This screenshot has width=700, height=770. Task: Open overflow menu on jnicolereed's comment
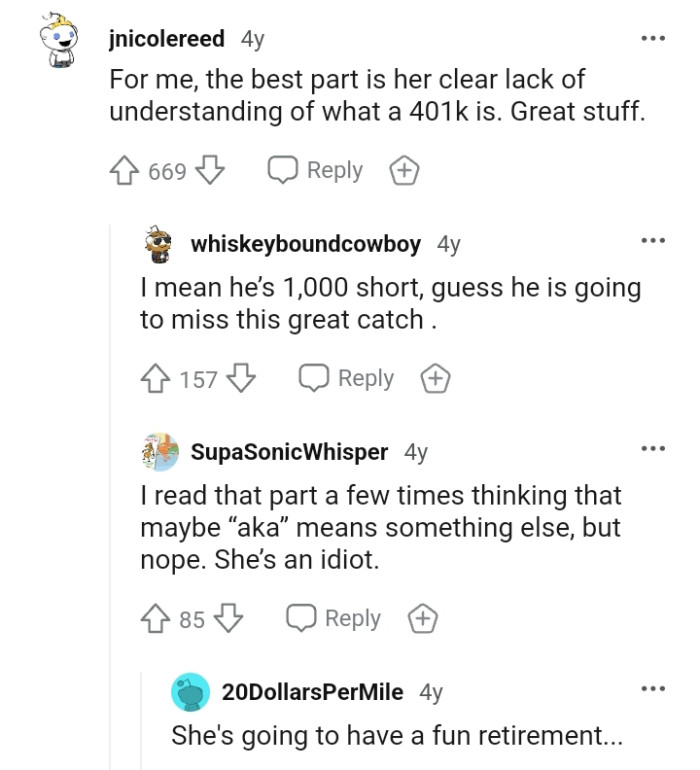[652, 39]
